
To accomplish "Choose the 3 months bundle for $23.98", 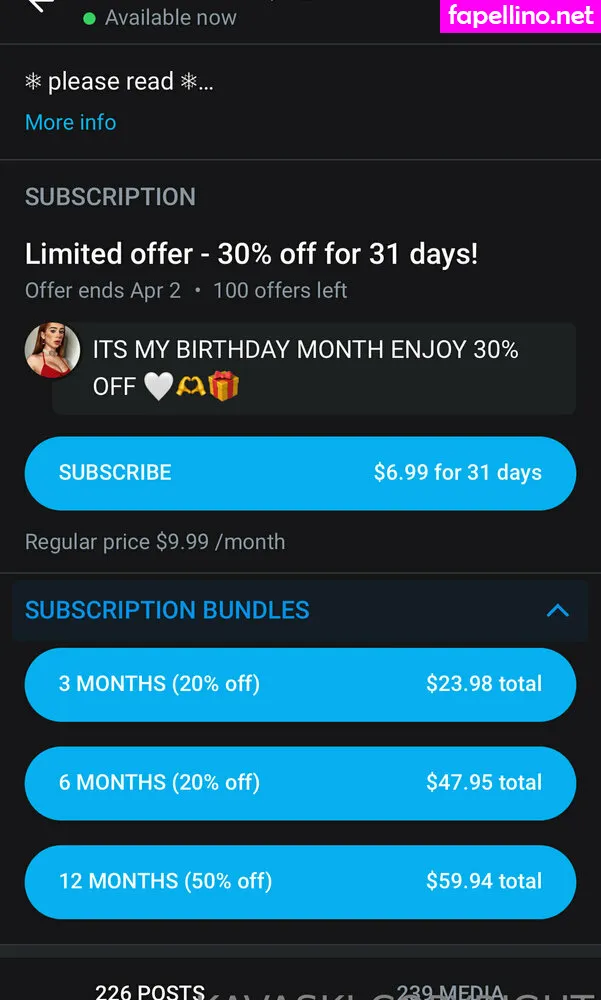I will pos(300,684).
